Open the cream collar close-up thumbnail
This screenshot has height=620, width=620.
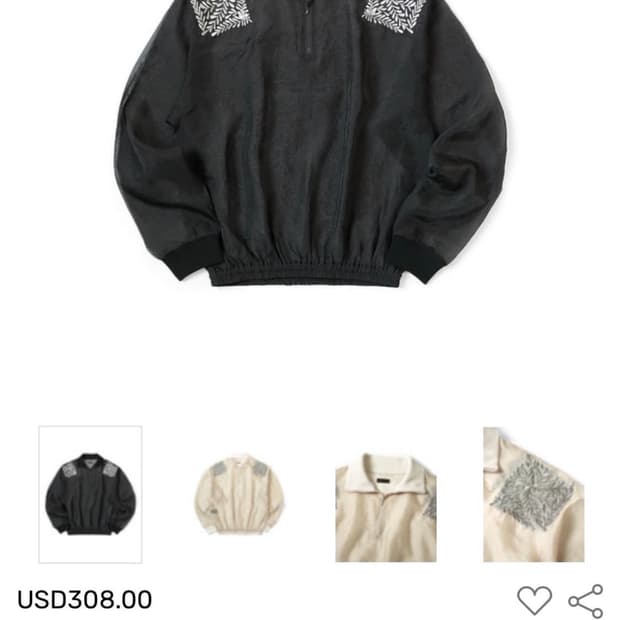(x=386, y=494)
